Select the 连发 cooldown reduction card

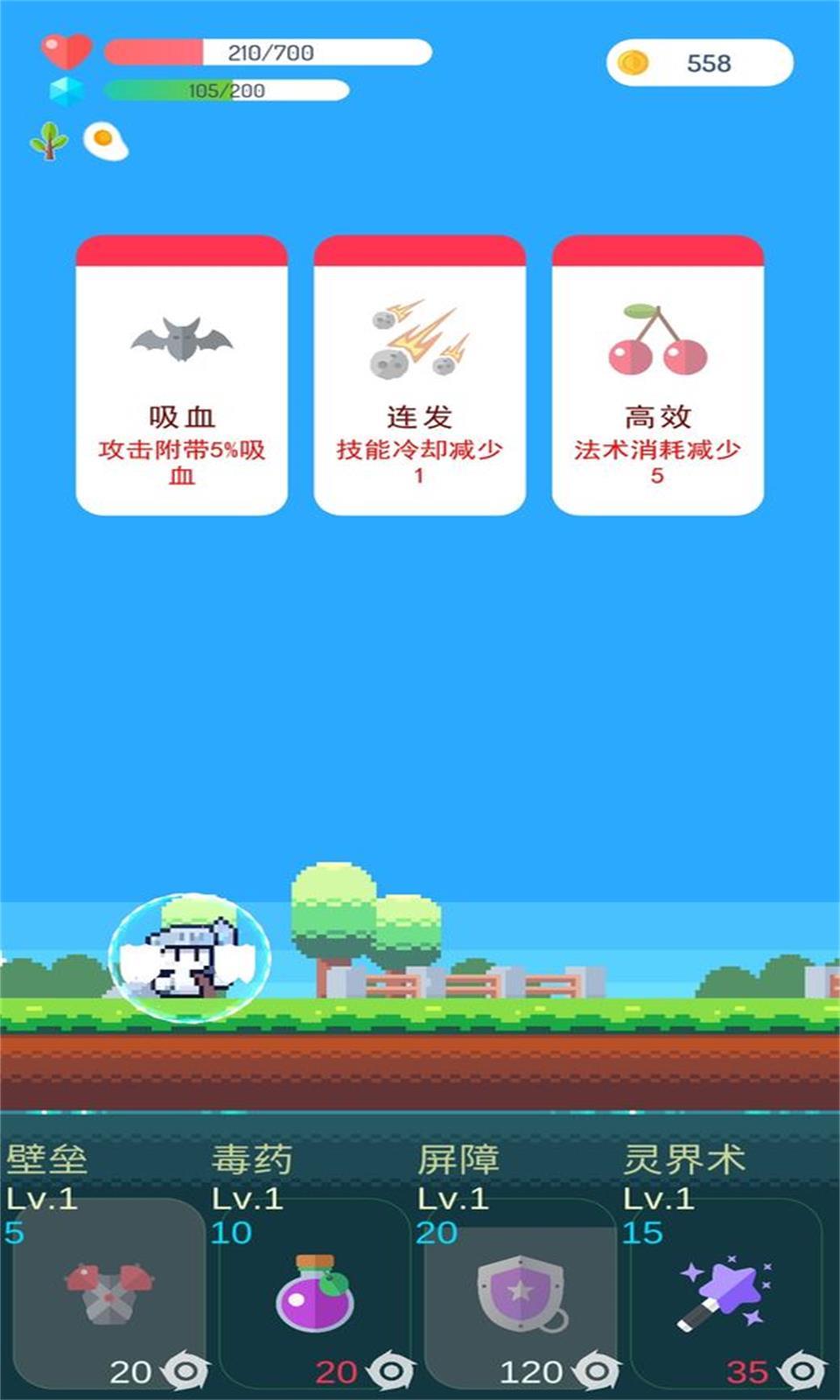click(419, 376)
